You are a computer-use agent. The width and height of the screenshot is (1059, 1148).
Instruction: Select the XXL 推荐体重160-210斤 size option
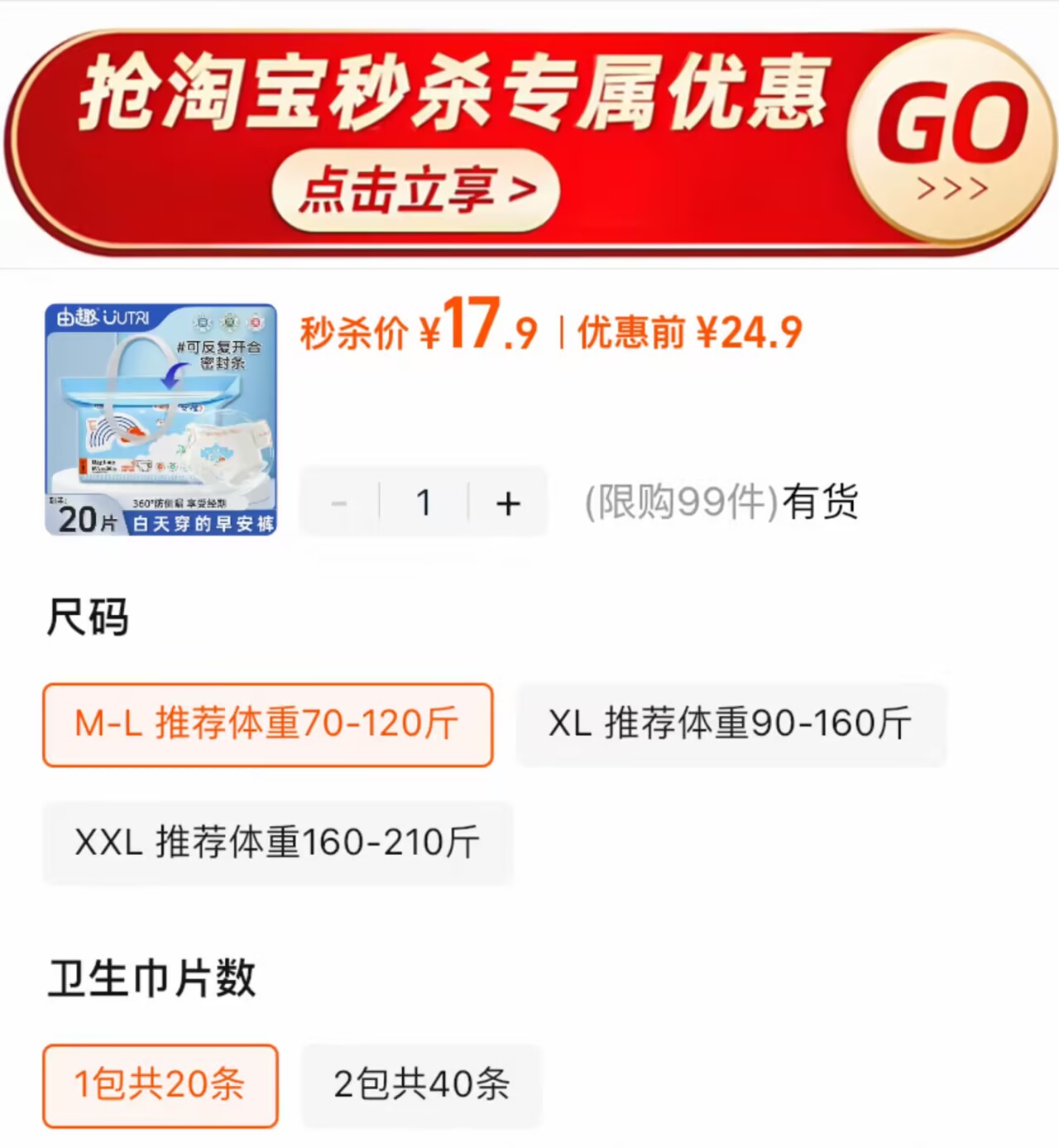[x=279, y=842]
